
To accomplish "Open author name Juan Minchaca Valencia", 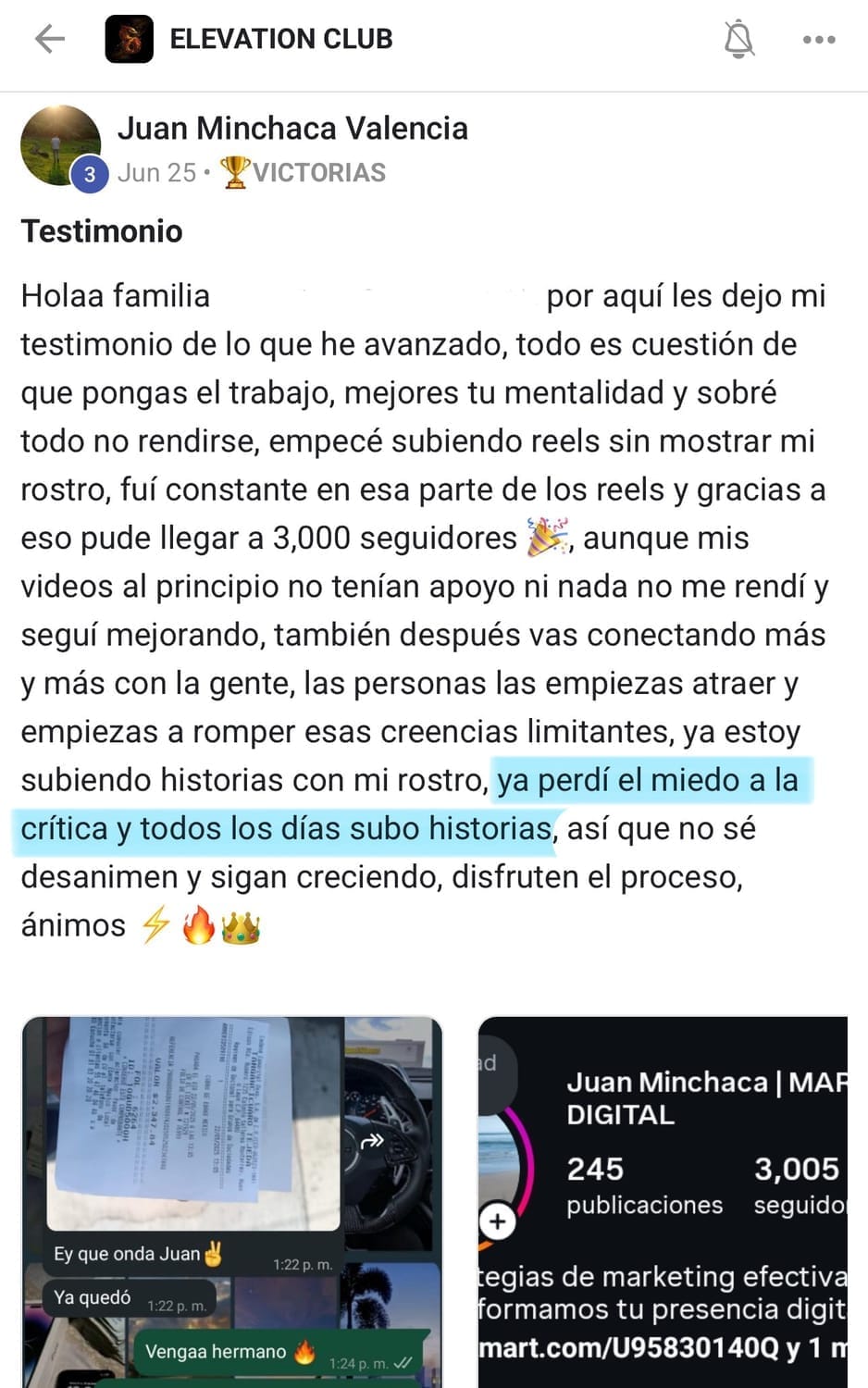I will pyautogui.click(x=292, y=128).
